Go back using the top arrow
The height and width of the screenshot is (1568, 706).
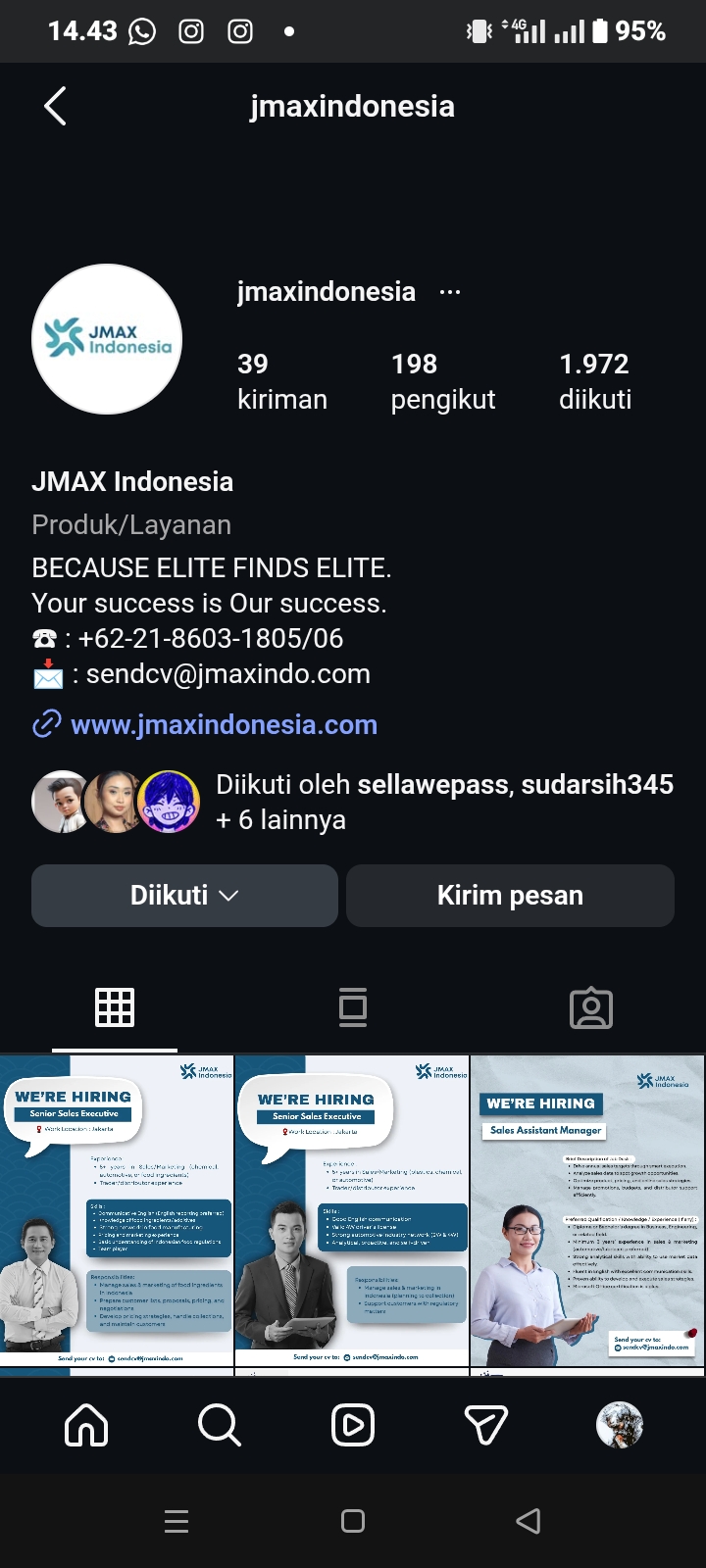[56, 106]
